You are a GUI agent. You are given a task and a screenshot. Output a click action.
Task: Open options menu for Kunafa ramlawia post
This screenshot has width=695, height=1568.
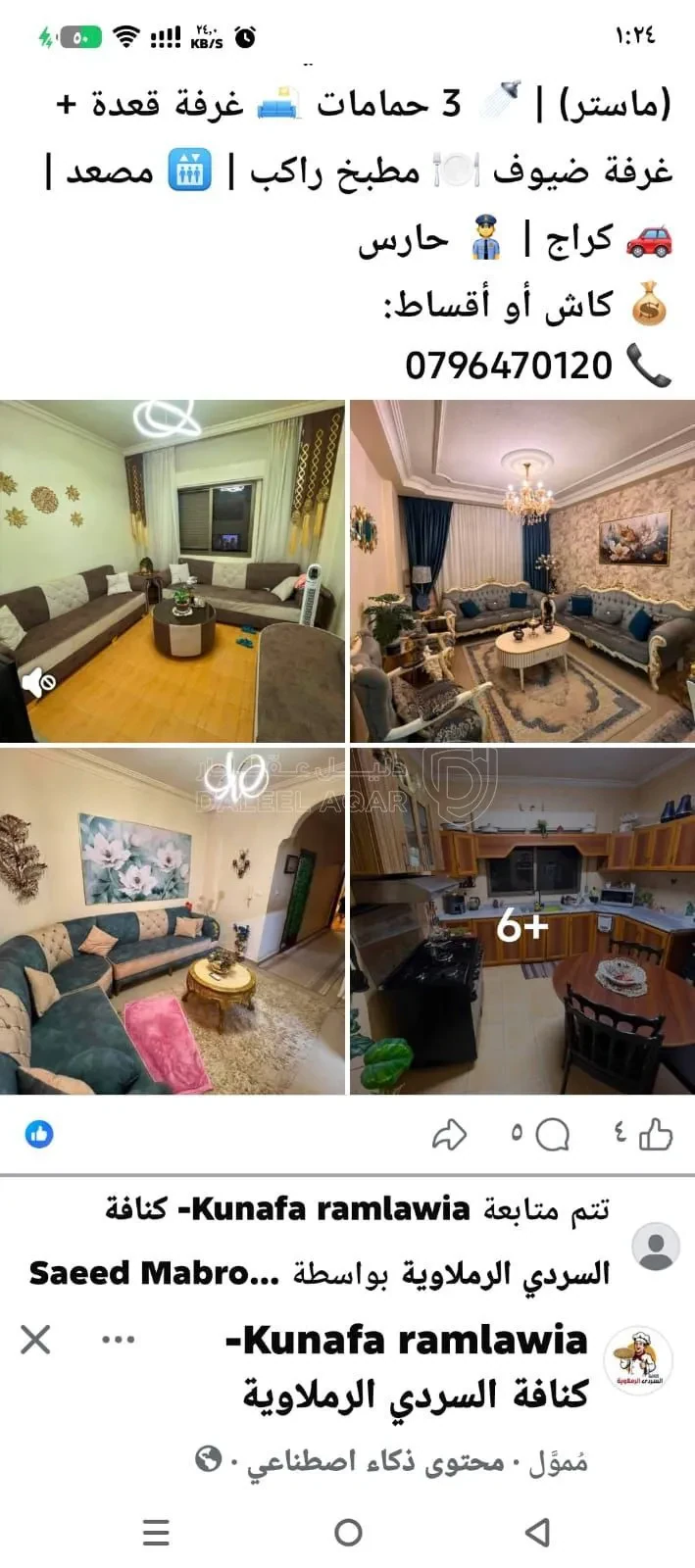tap(119, 1339)
